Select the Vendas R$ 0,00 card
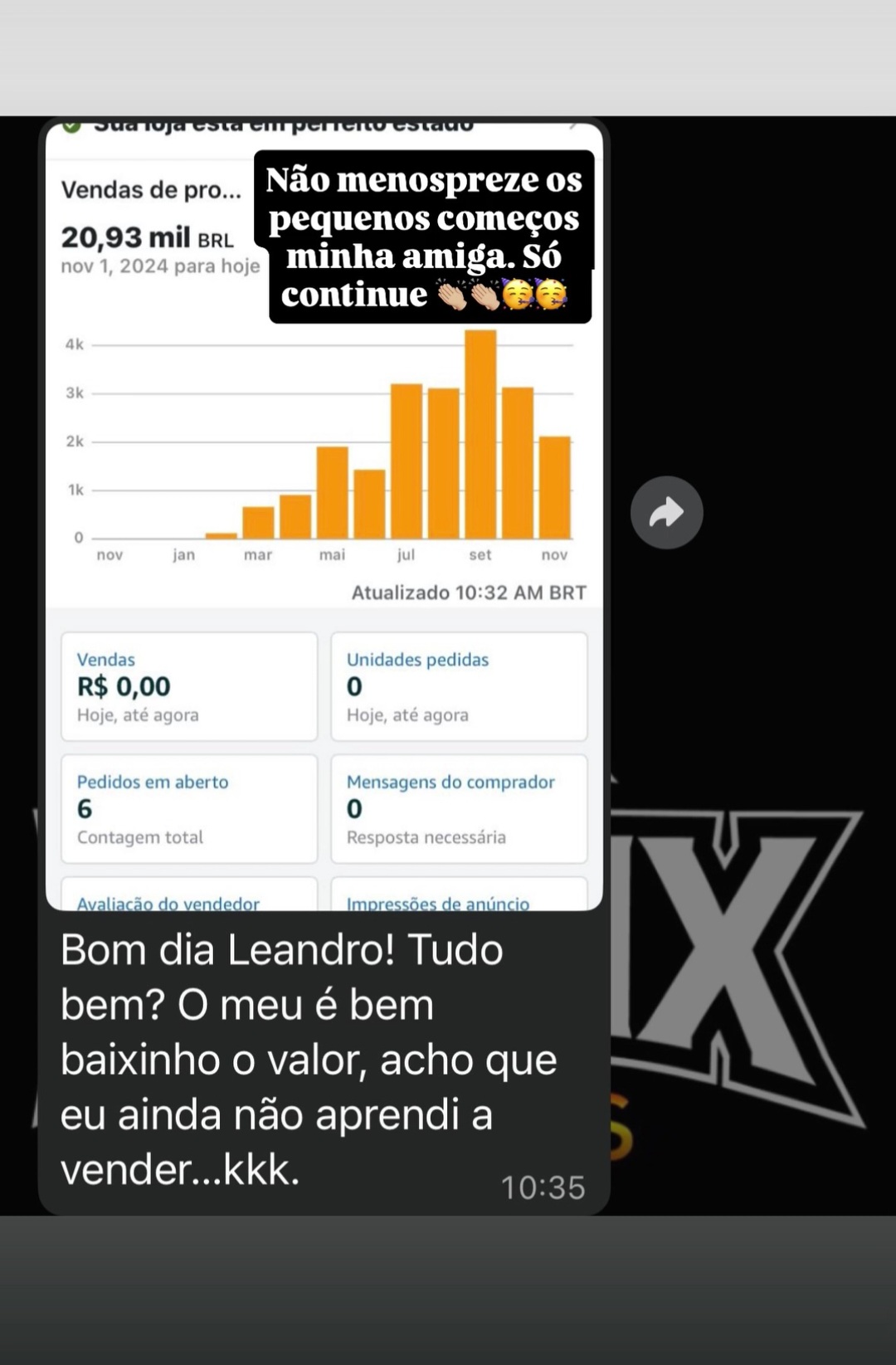The height and width of the screenshot is (1365, 896). point(189,686)
